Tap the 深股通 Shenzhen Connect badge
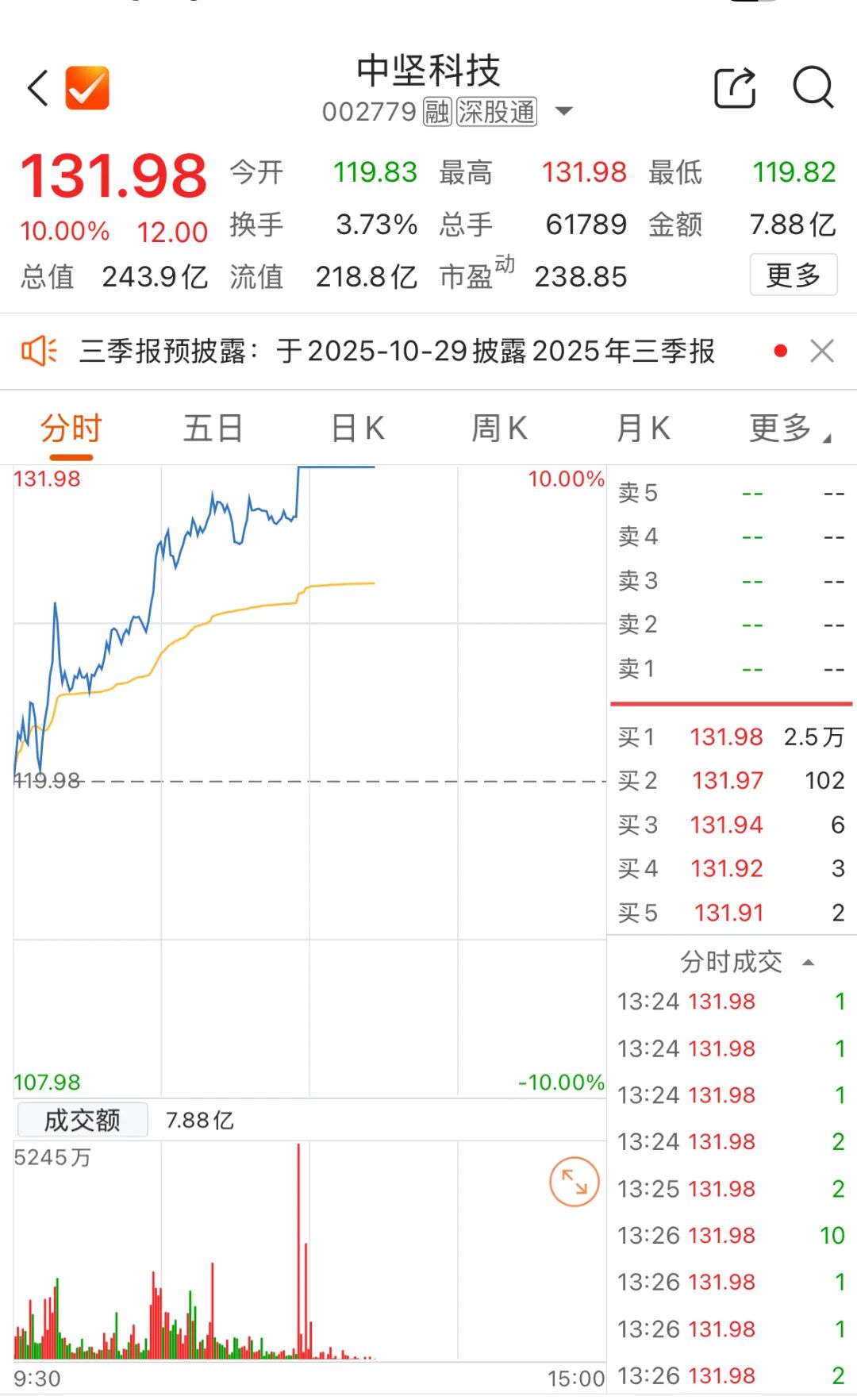Image resolution: width=857 pixels, height=1400 pixels. click(x=496, y=111)
